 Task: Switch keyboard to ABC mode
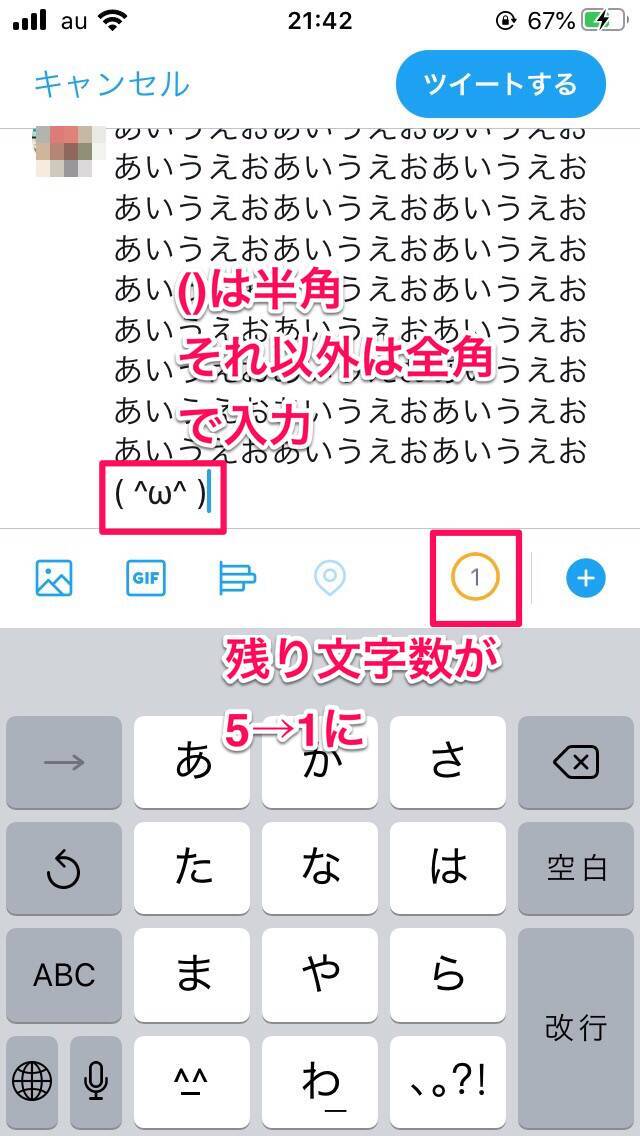coord(64,974)
